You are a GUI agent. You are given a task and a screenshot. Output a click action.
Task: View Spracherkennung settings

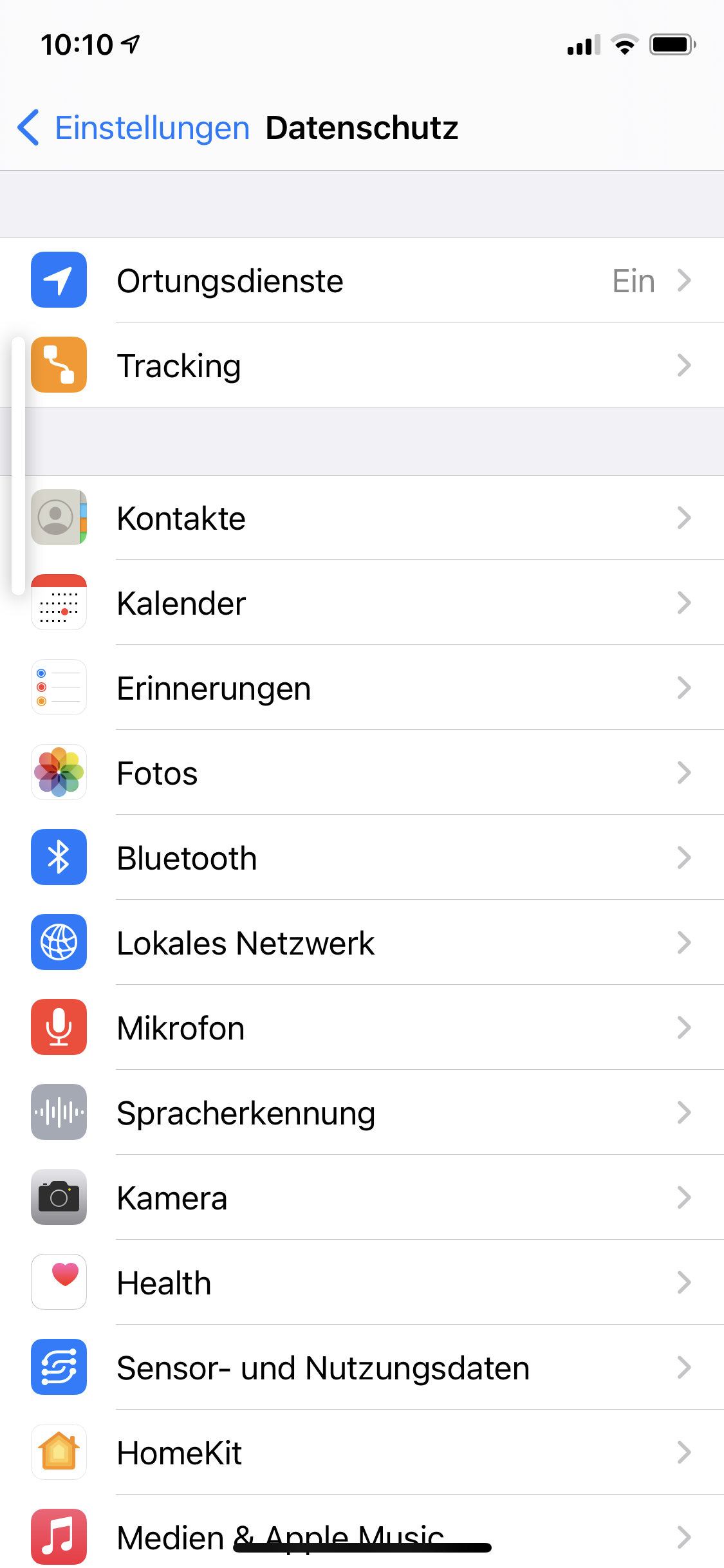coord(362,1113)
